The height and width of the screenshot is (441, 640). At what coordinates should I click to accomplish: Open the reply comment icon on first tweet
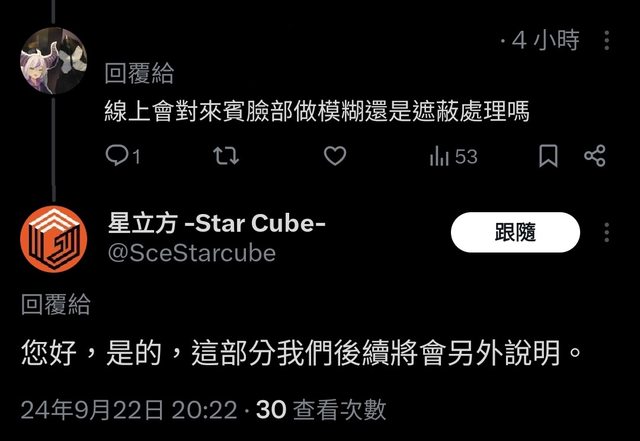[119, 156]
